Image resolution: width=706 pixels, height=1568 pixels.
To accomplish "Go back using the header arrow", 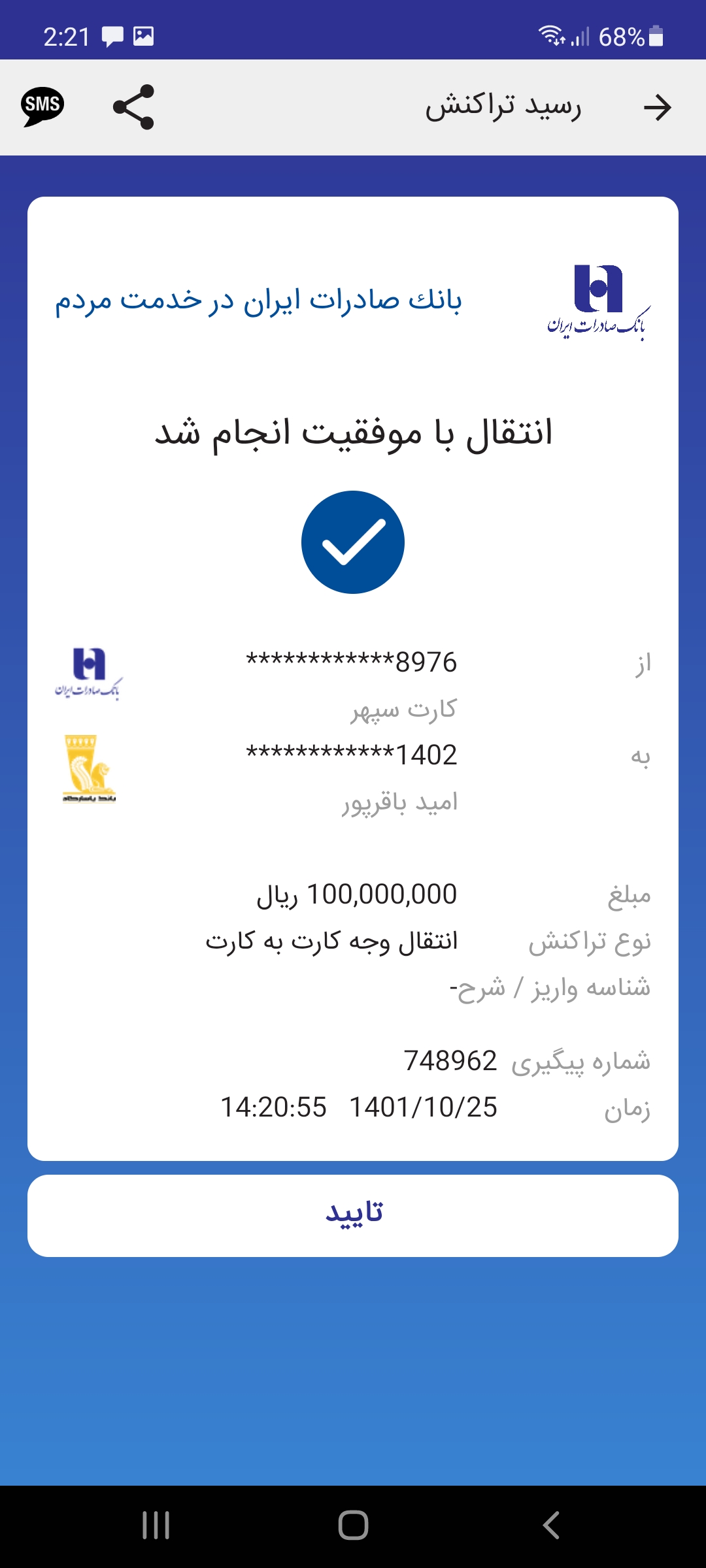I will 657,107.
